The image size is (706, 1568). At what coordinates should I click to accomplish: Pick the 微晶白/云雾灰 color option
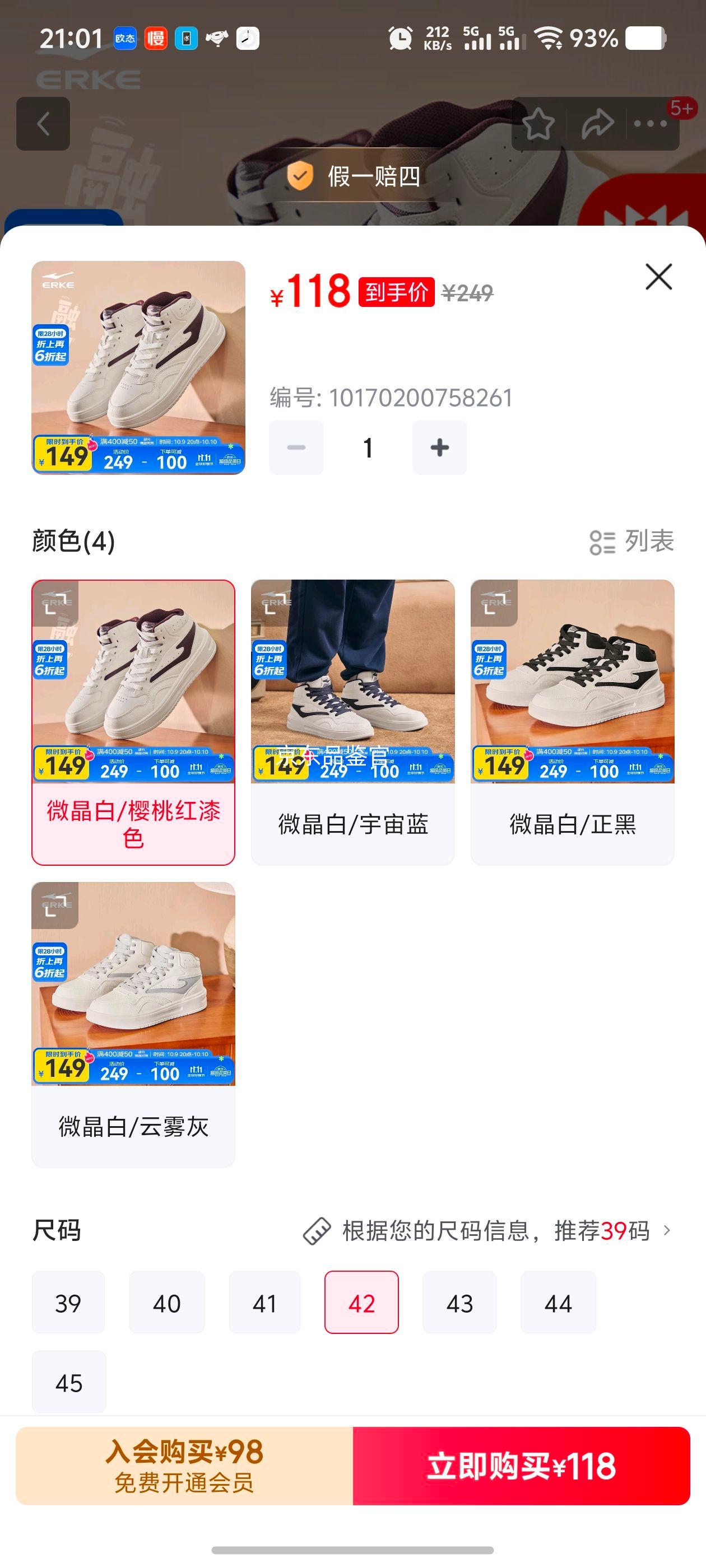[x=133, y=1024]
